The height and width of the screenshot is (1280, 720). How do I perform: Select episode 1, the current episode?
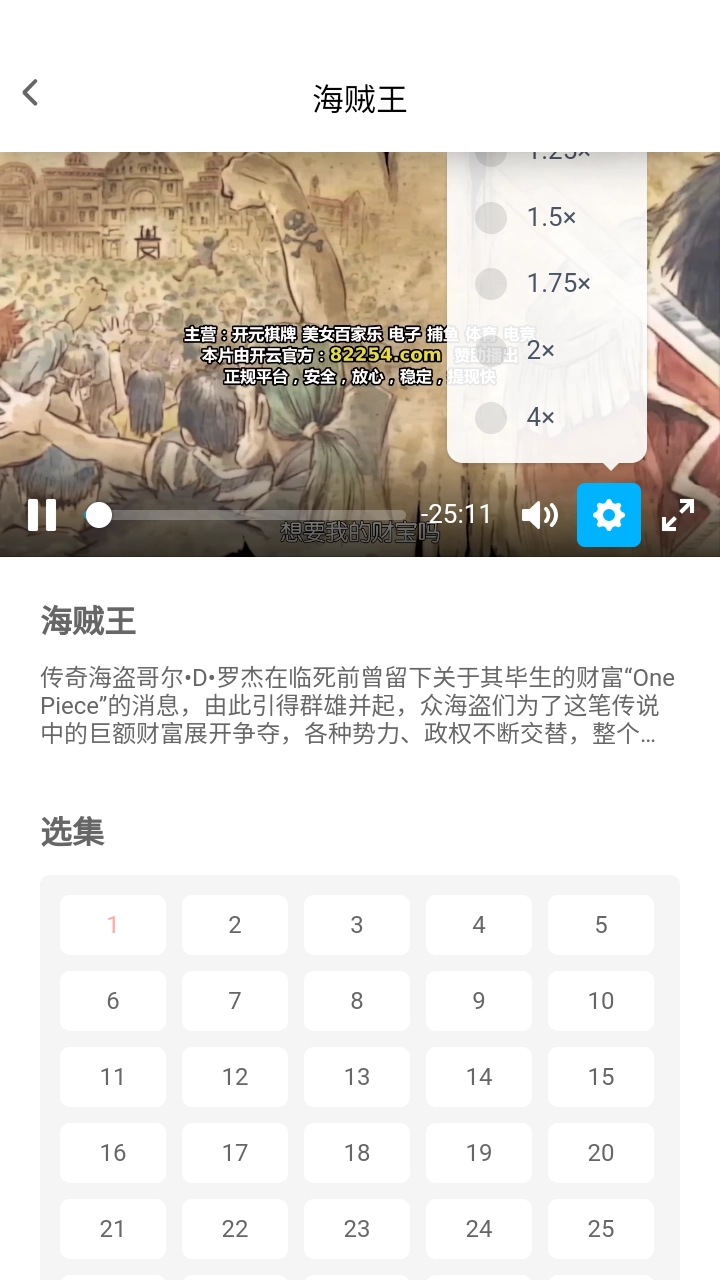pos(112,924)
